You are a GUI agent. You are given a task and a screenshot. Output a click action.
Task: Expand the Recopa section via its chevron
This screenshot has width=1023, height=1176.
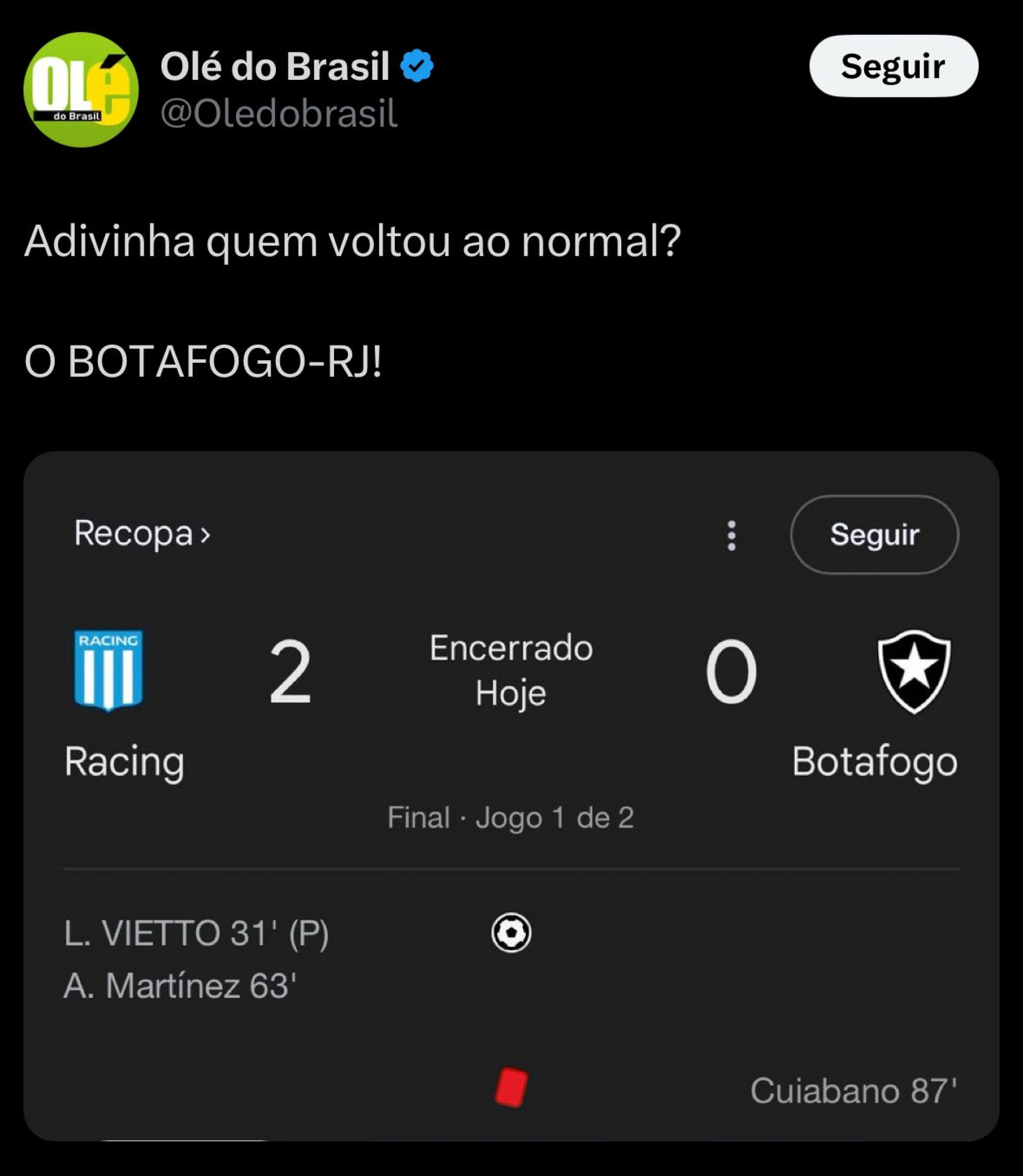(x=206, y=536)
